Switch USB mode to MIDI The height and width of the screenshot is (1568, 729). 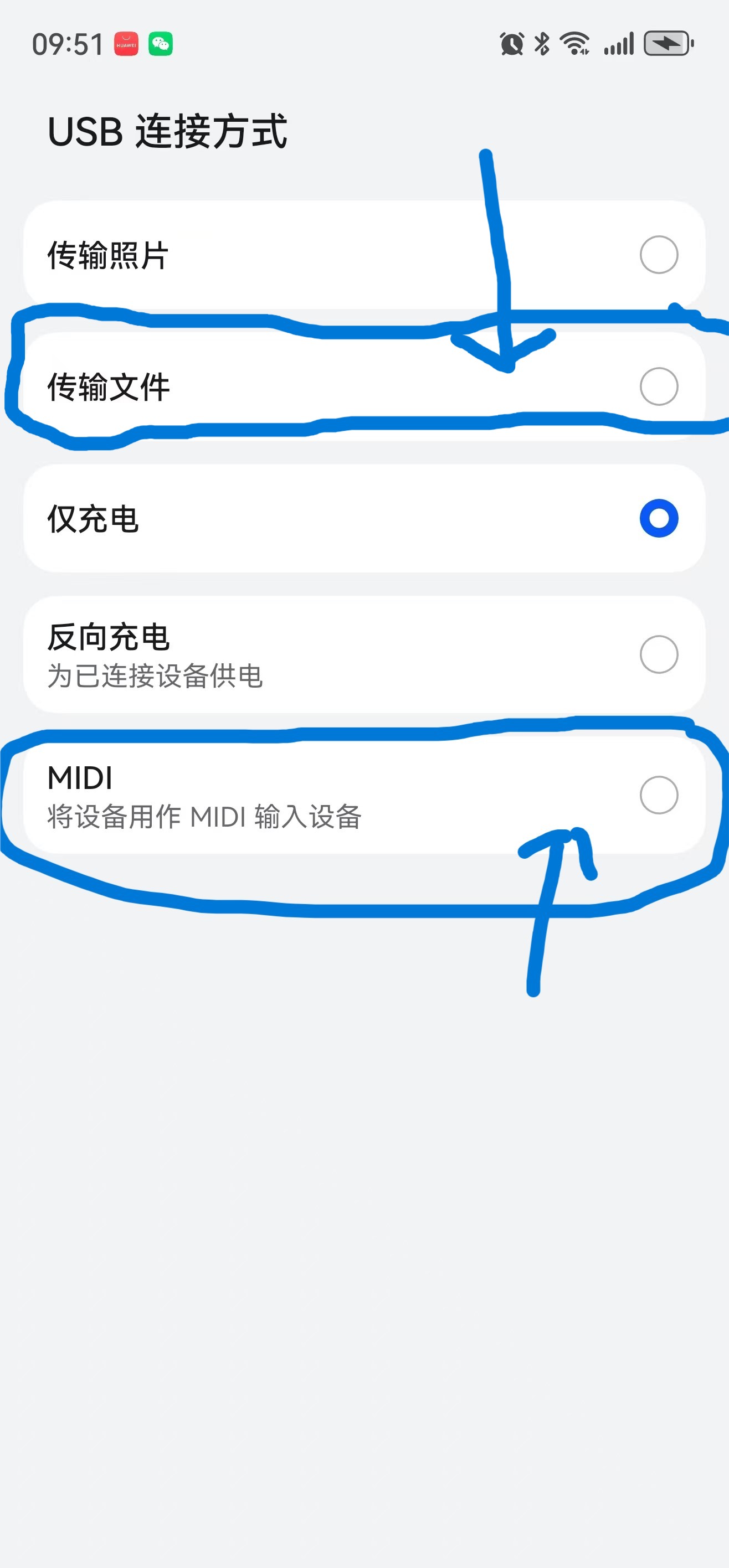[364, 795]
